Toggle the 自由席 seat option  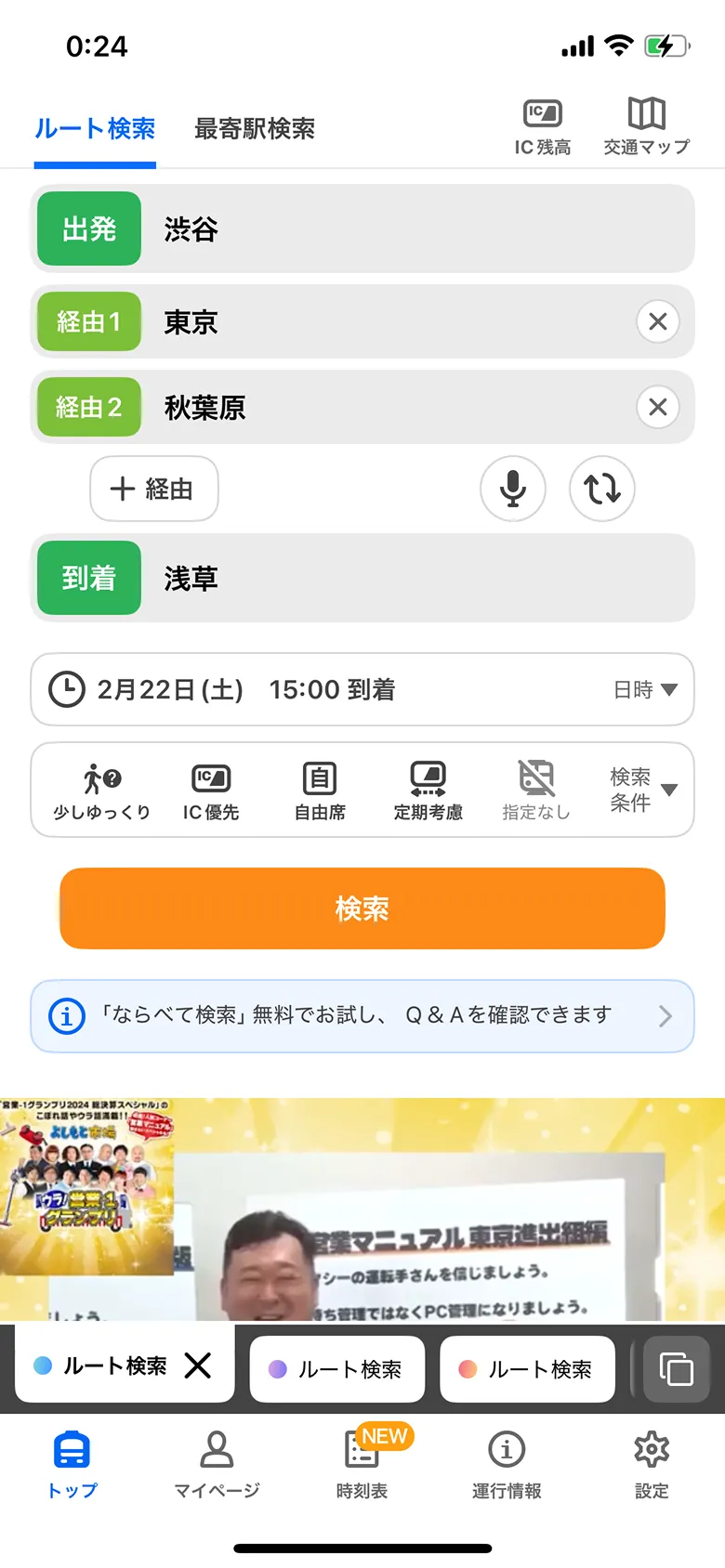pyautogui.click(x=318, y=790)
